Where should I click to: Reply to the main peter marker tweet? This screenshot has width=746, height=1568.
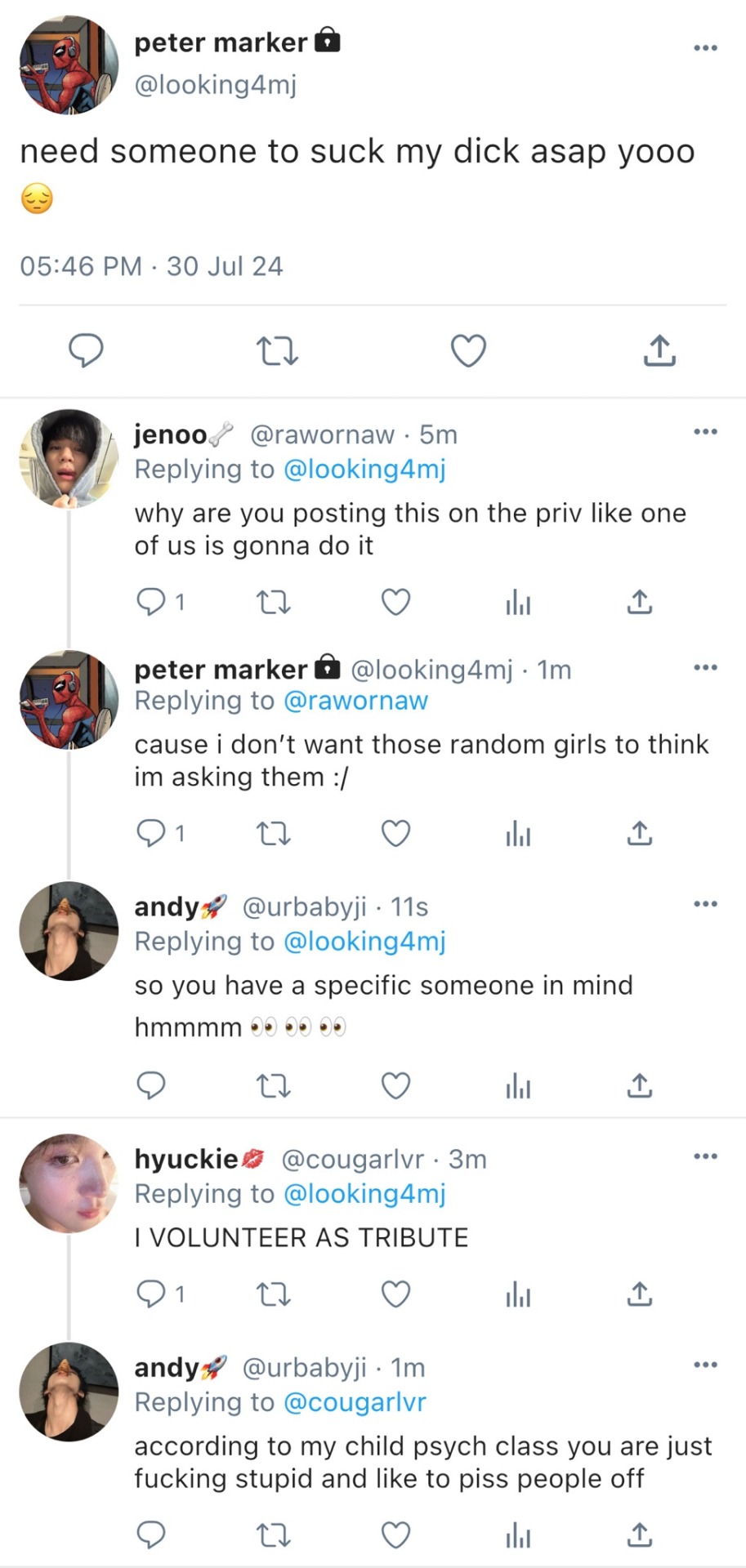[x=85, y=350]
